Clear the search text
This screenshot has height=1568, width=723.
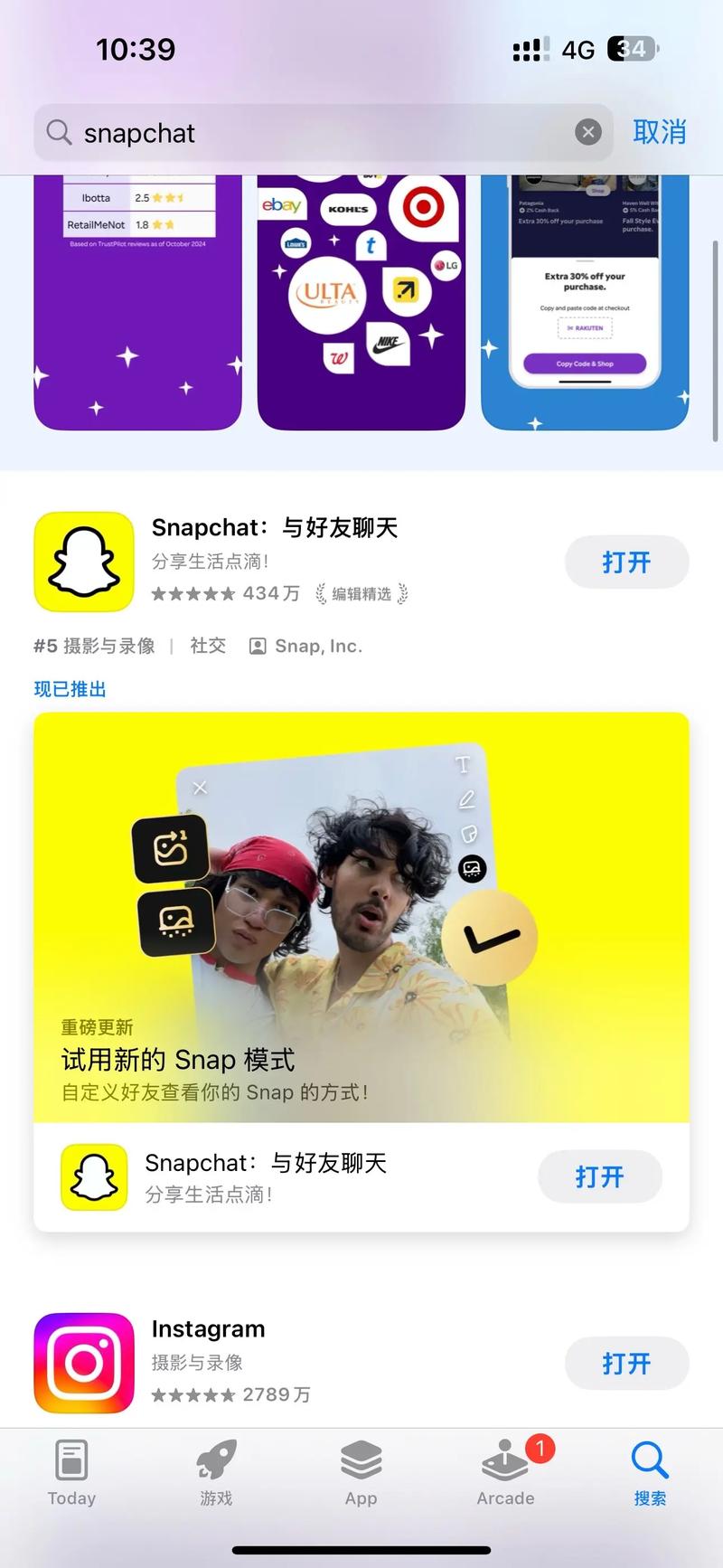[588, 133]
